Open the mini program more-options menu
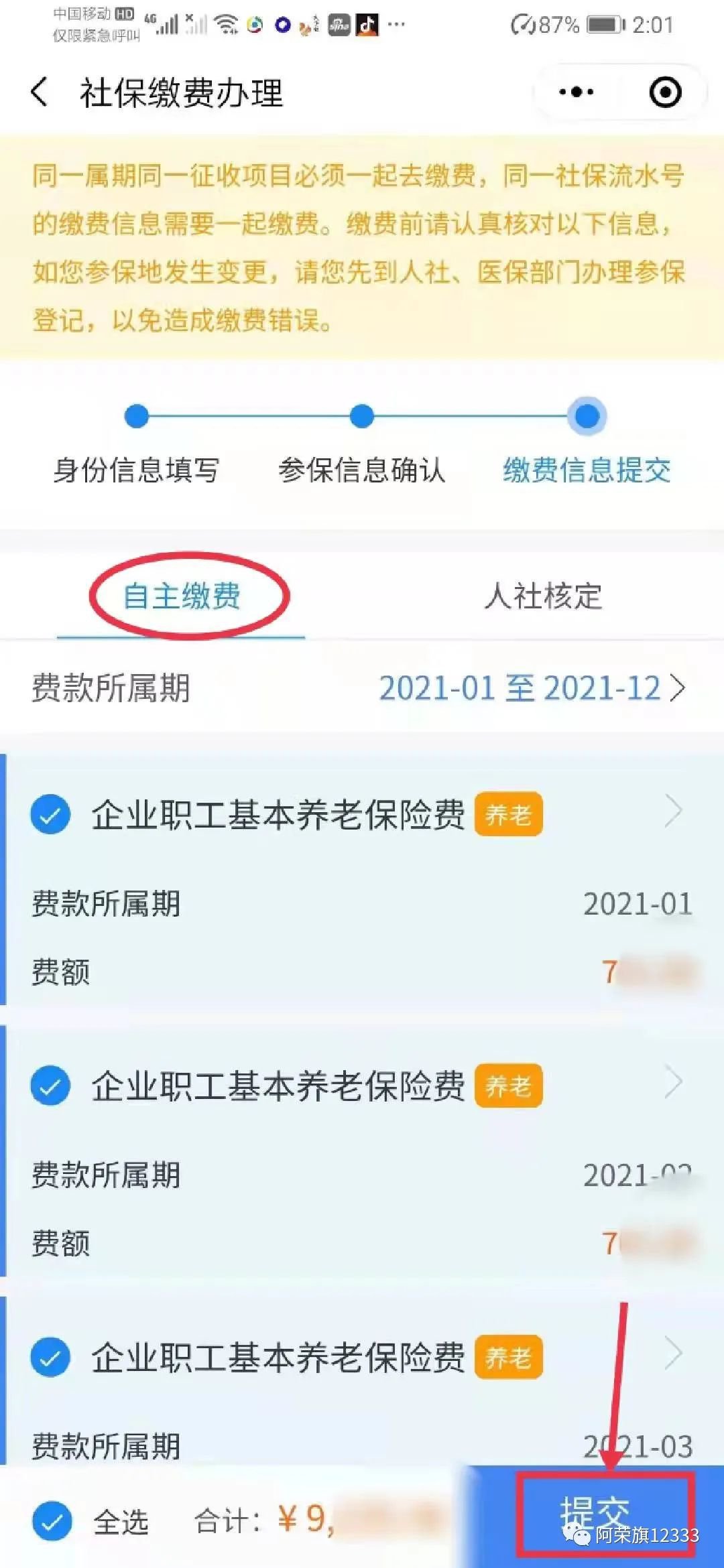The image size is (724, 1568). coord(577,92)
